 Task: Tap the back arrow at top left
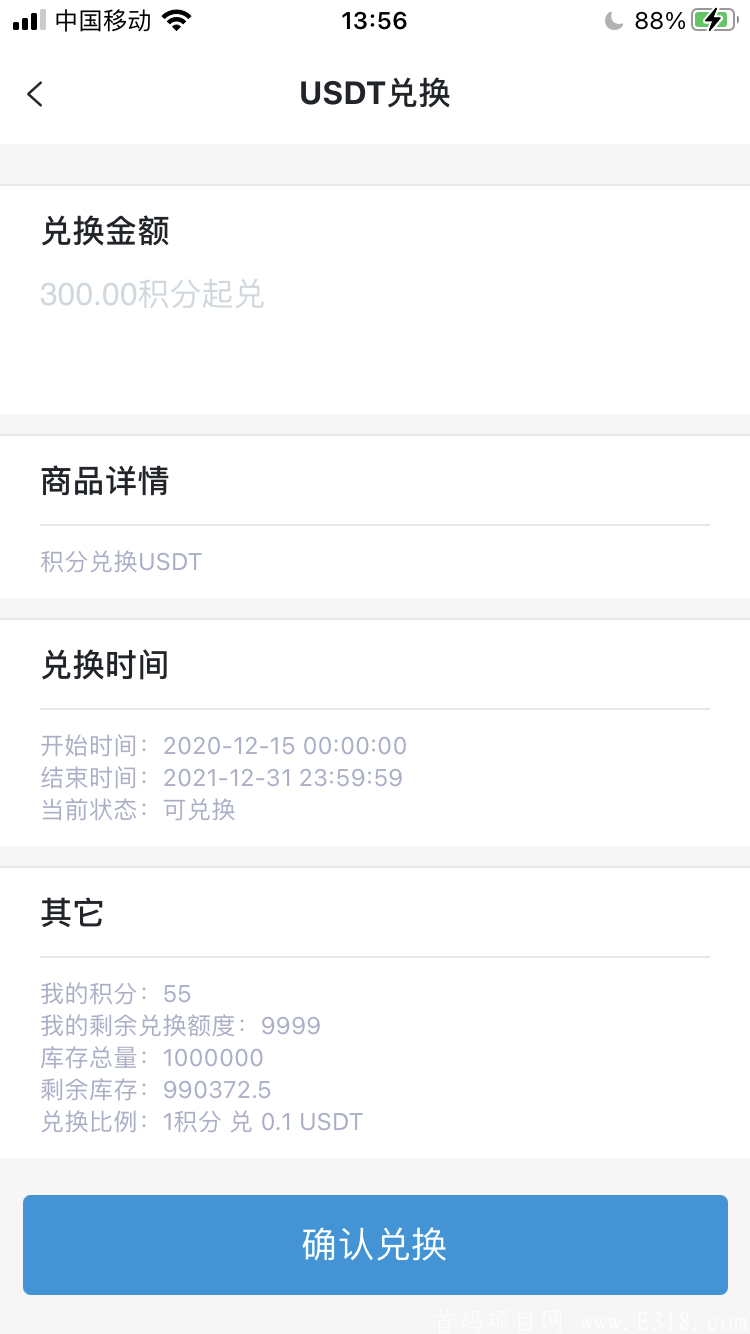click(x=34, y=93)
